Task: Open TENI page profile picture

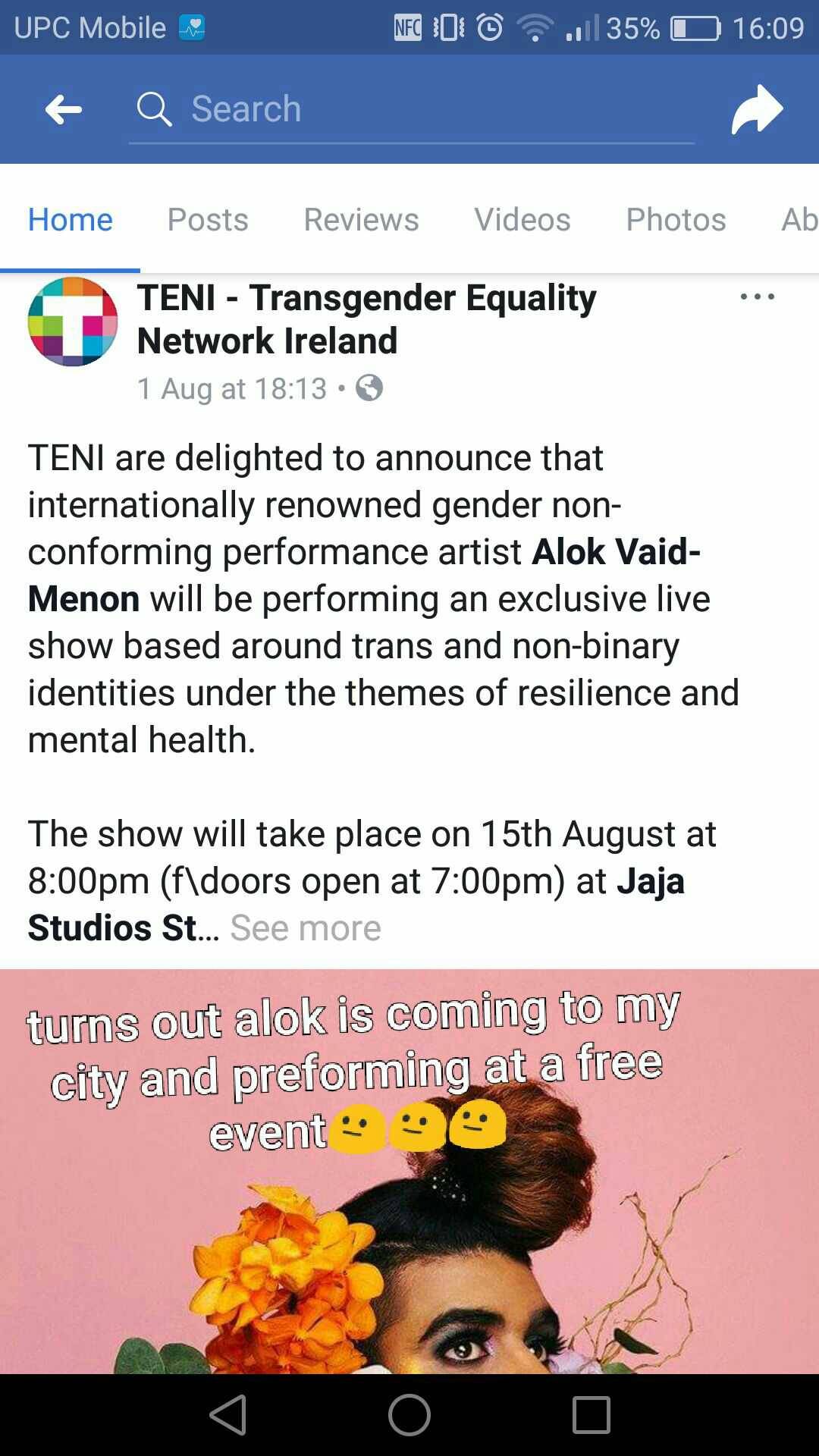Action: pos(73,322)
